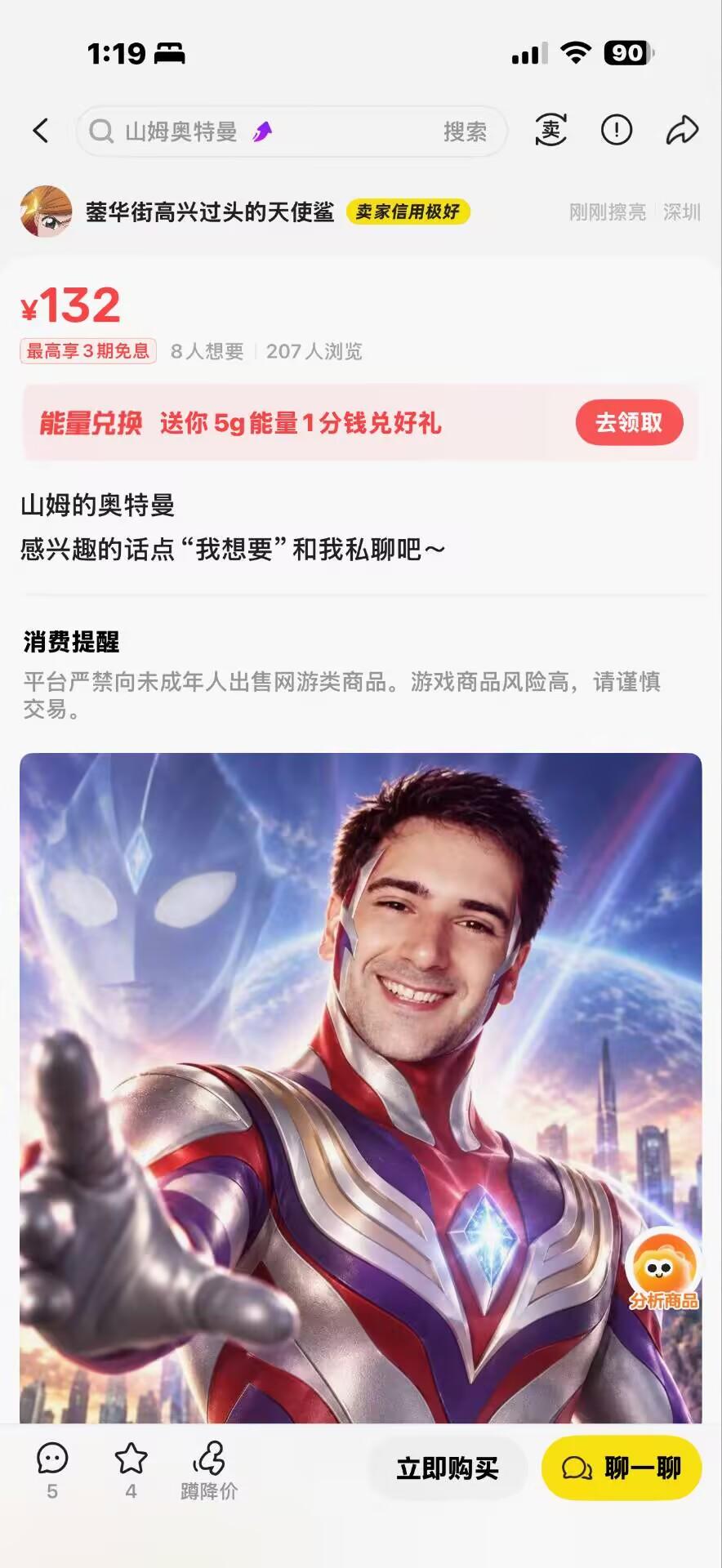The image size is (722, 1568).
Task: Open the 卖 sell icon
Action: coord(551,131)
